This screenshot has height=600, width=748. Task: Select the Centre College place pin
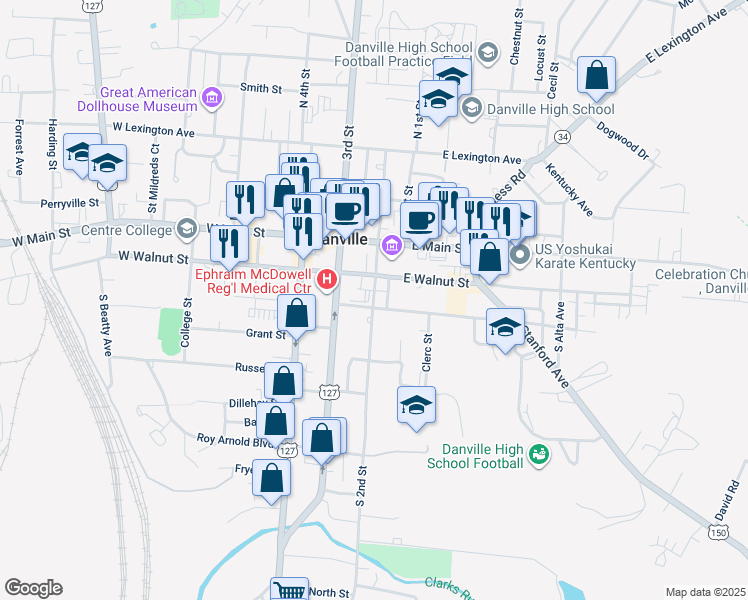pyautogui.click(x=185, y=229)
